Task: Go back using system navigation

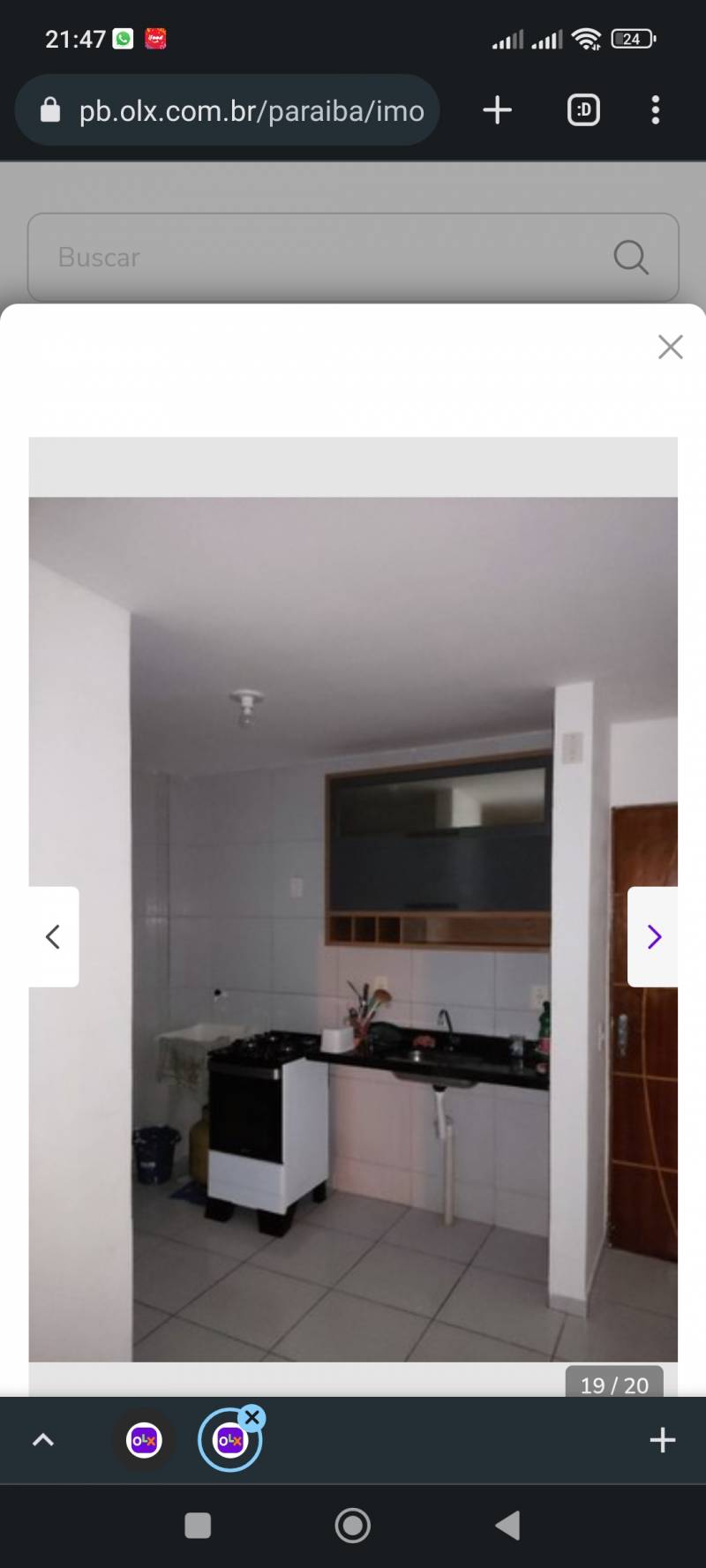Action: point(507,1526)
